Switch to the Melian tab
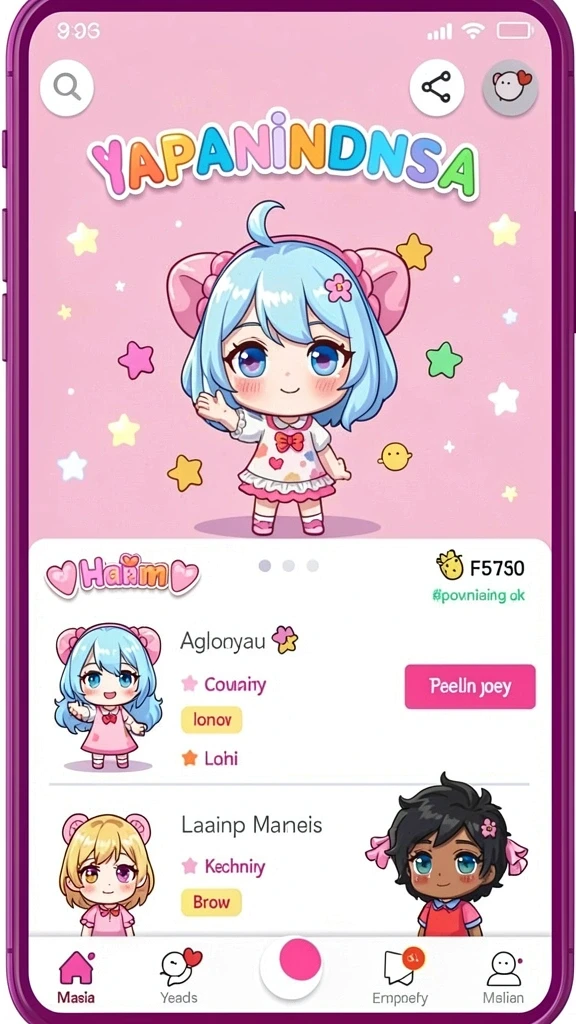576x1024 pixels. [x=503, y=977]
